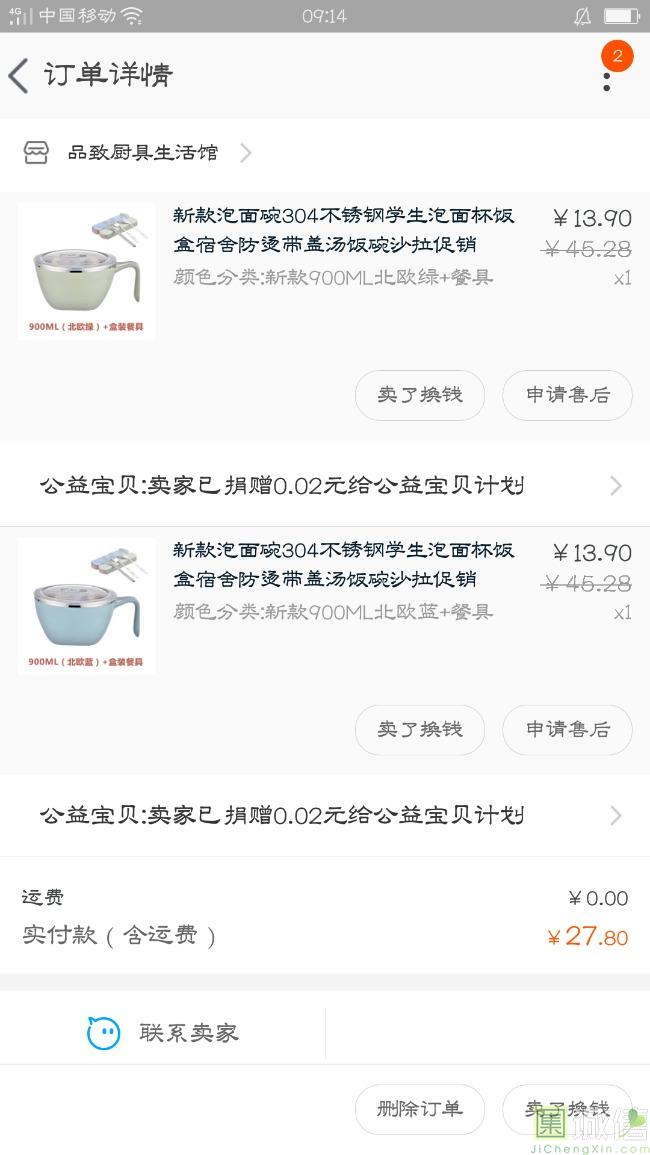Open 公益宝贝 row under the 北欧蓝 item
The image size is (650, 1155).
click(x=325, y=816)
